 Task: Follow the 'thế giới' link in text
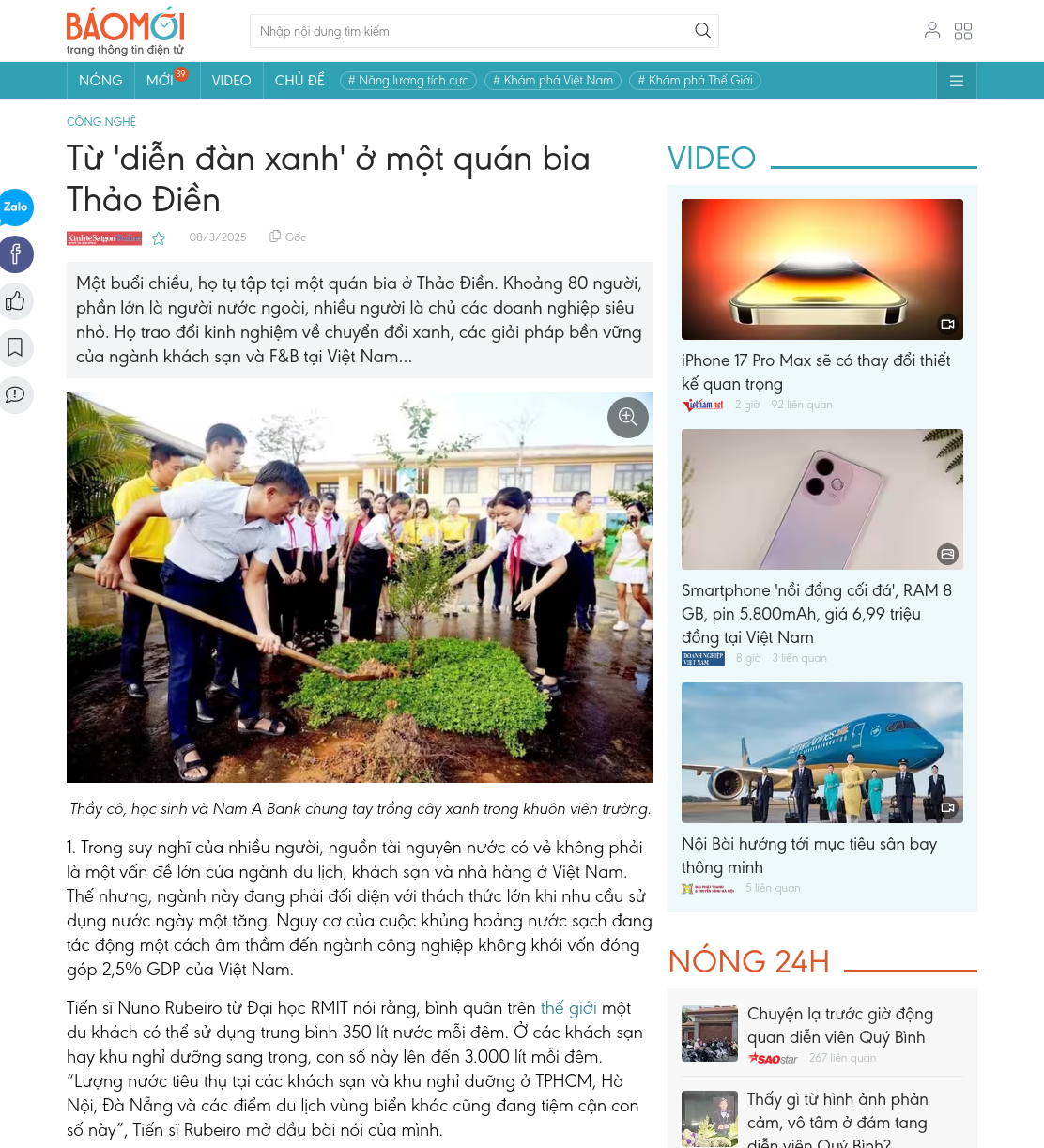coord(569,1008)
